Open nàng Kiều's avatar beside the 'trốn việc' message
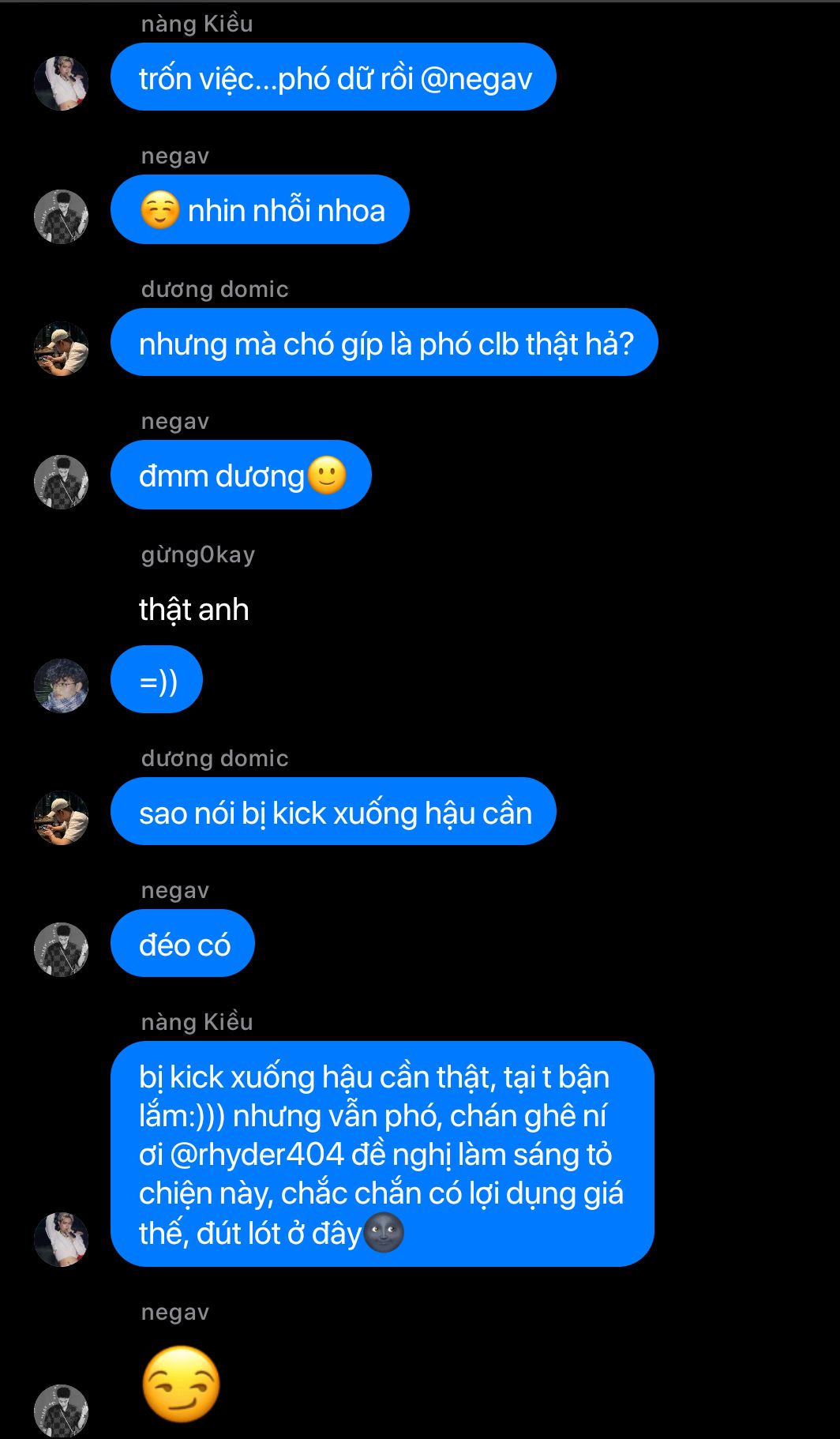 pos(61,83)
